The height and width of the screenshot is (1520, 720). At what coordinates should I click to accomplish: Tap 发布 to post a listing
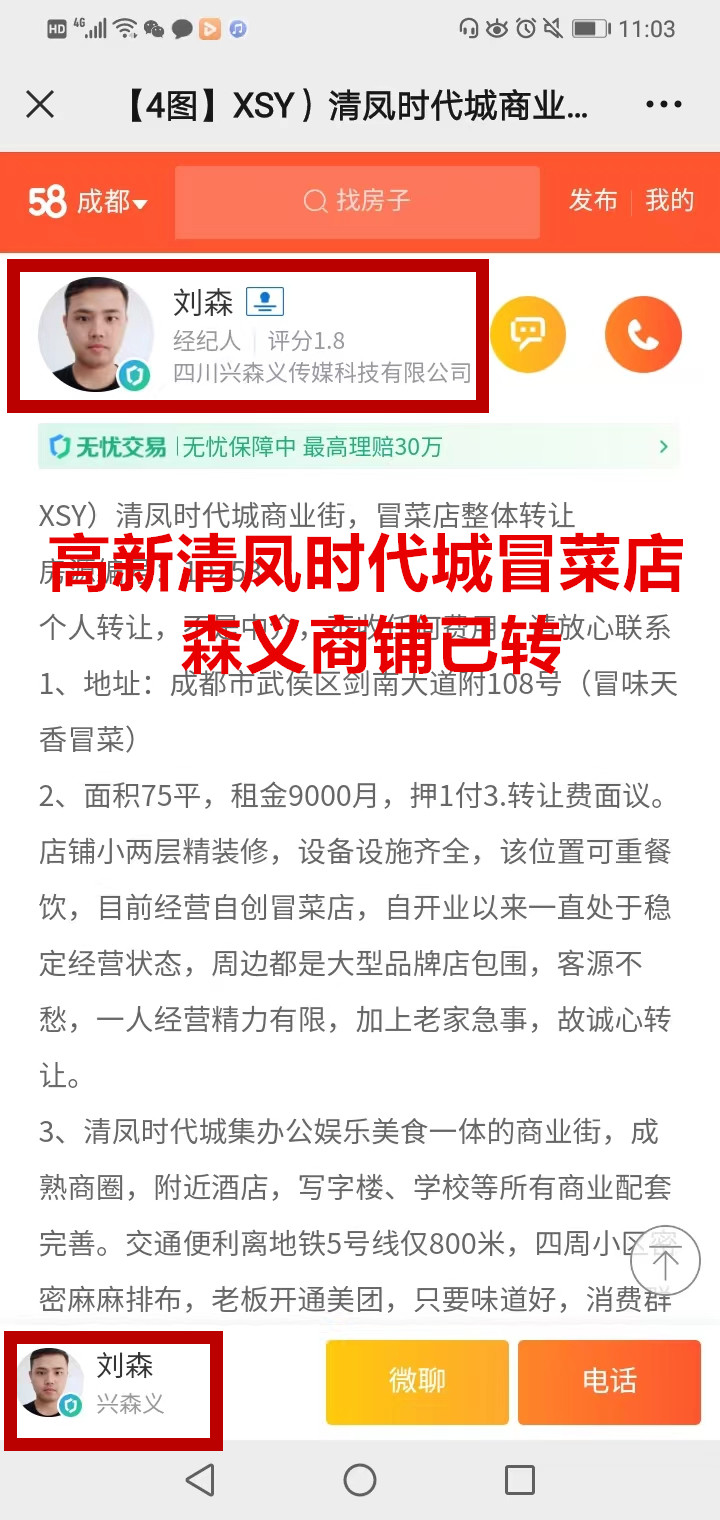point(593,201)
